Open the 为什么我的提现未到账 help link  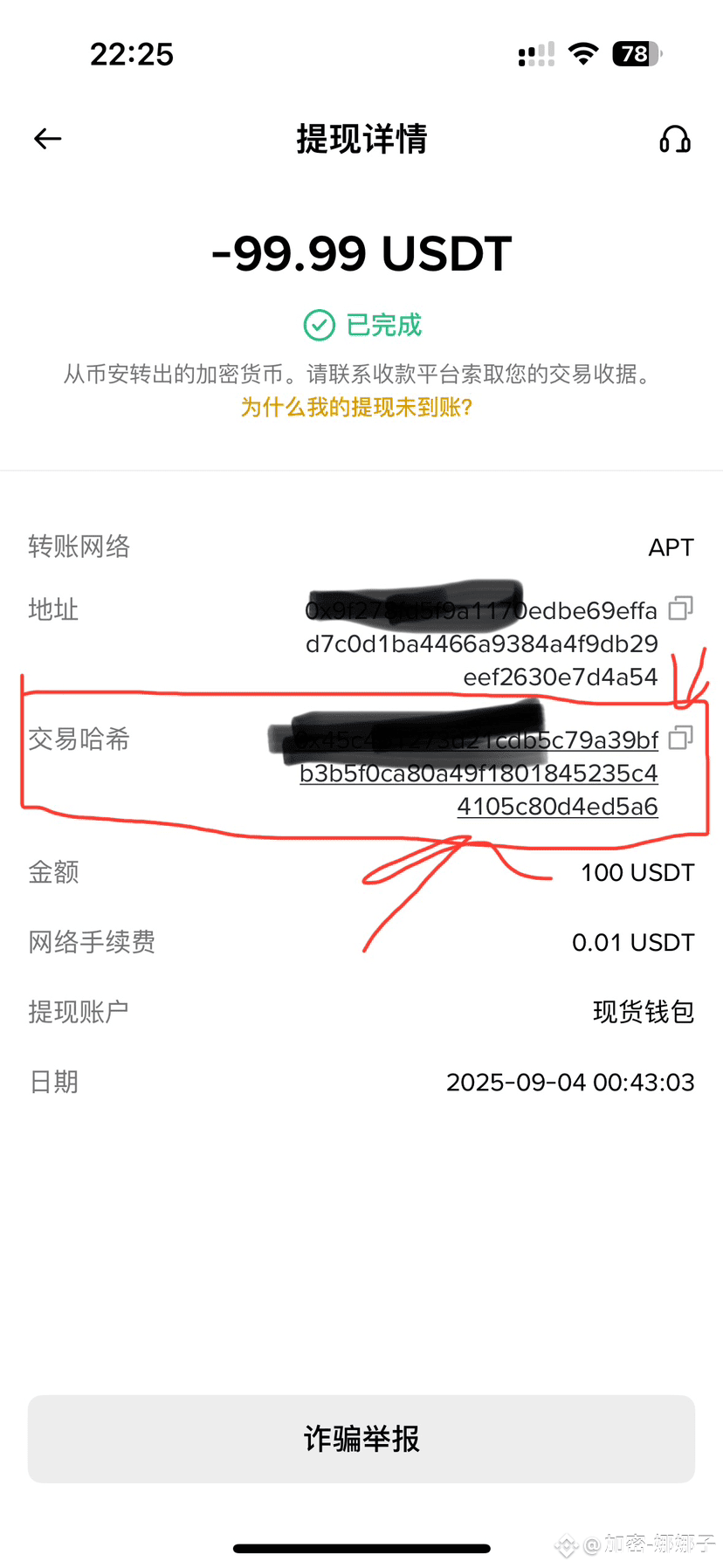tap(356, 408)
